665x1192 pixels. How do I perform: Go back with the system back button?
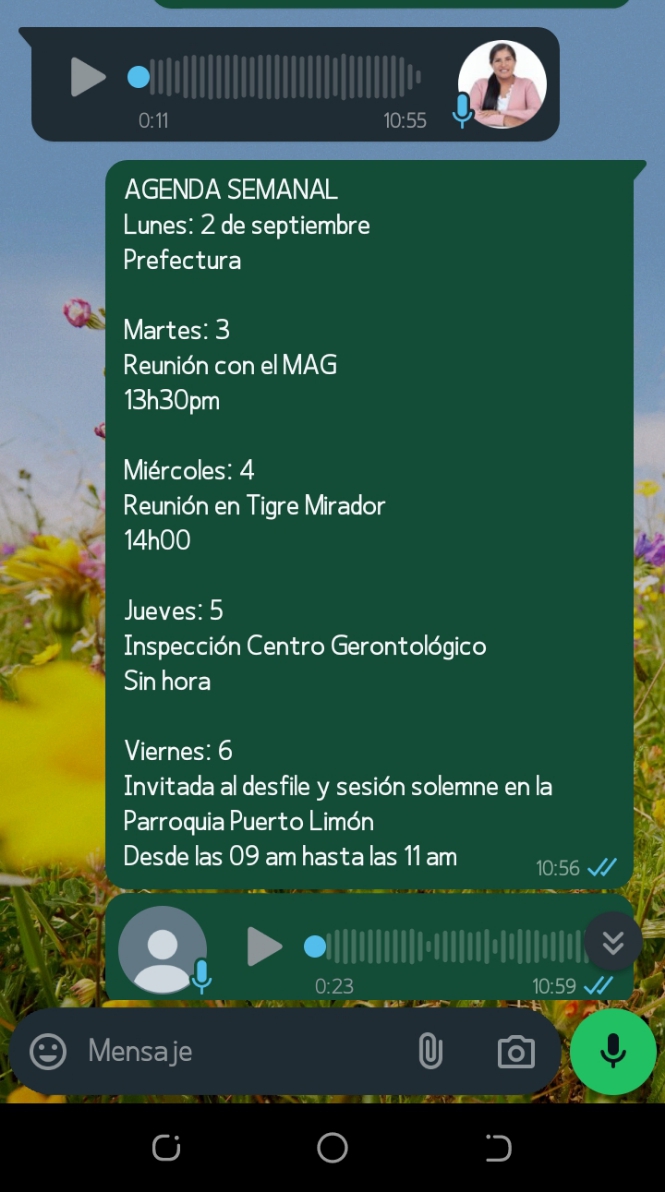tap(497, 1147)
